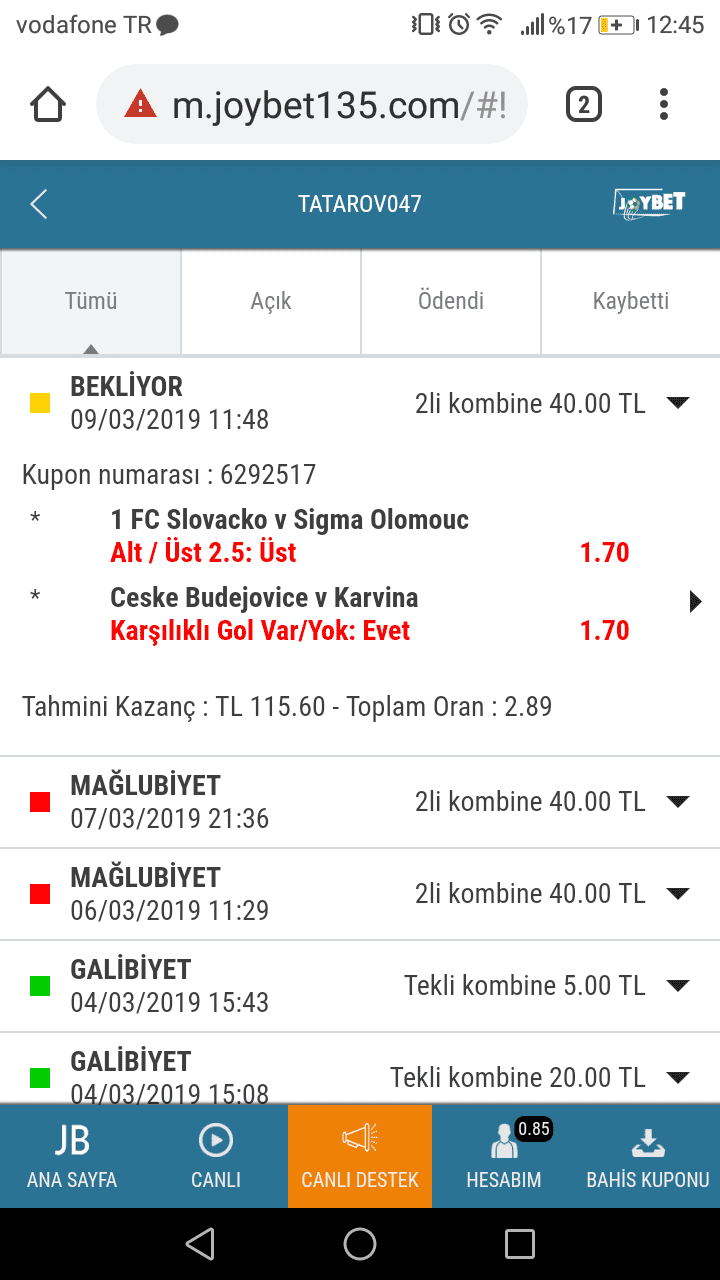This screenshot has width=720, height=1280.
Task: Open the browser tab switcher
Action: (x=584, y=104)
